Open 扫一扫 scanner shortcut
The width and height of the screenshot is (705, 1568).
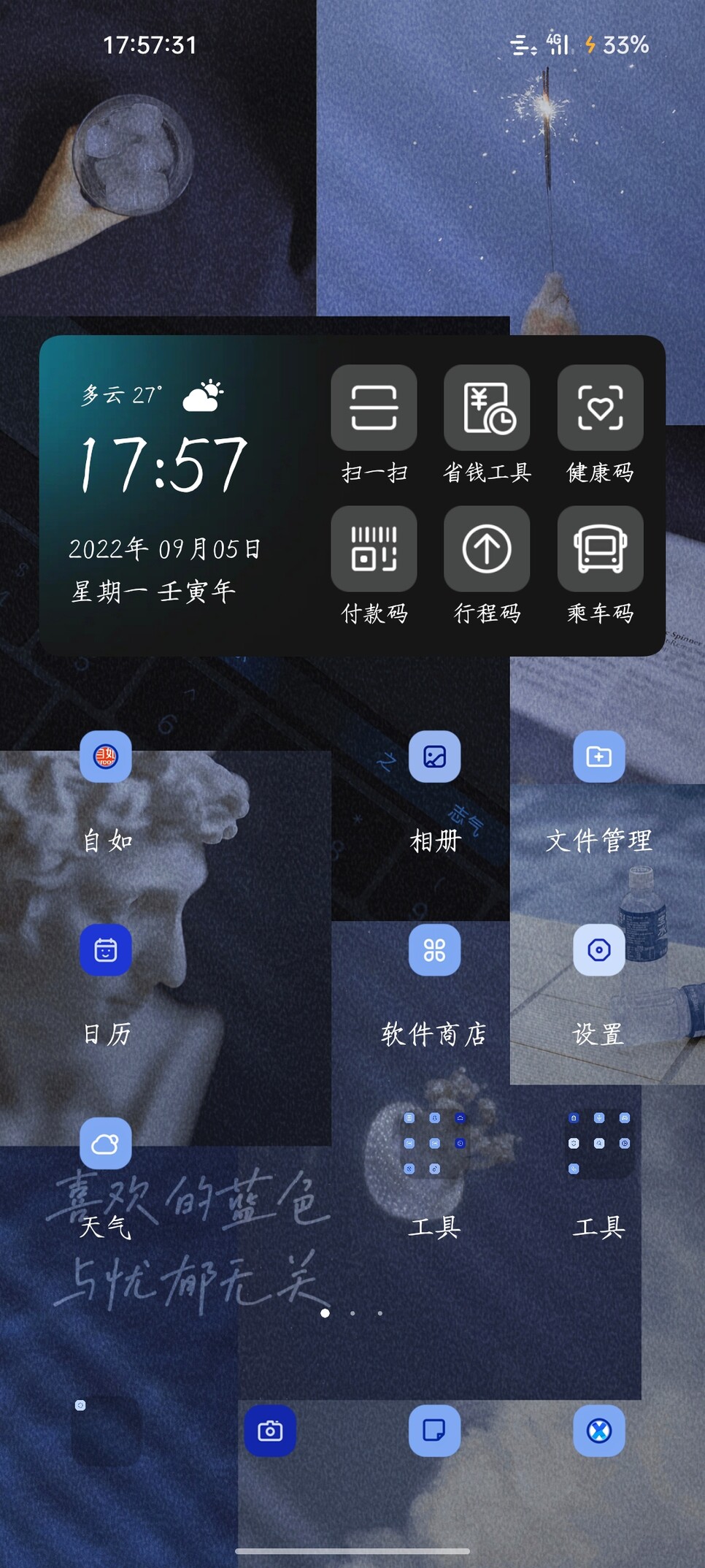point(374,408)
